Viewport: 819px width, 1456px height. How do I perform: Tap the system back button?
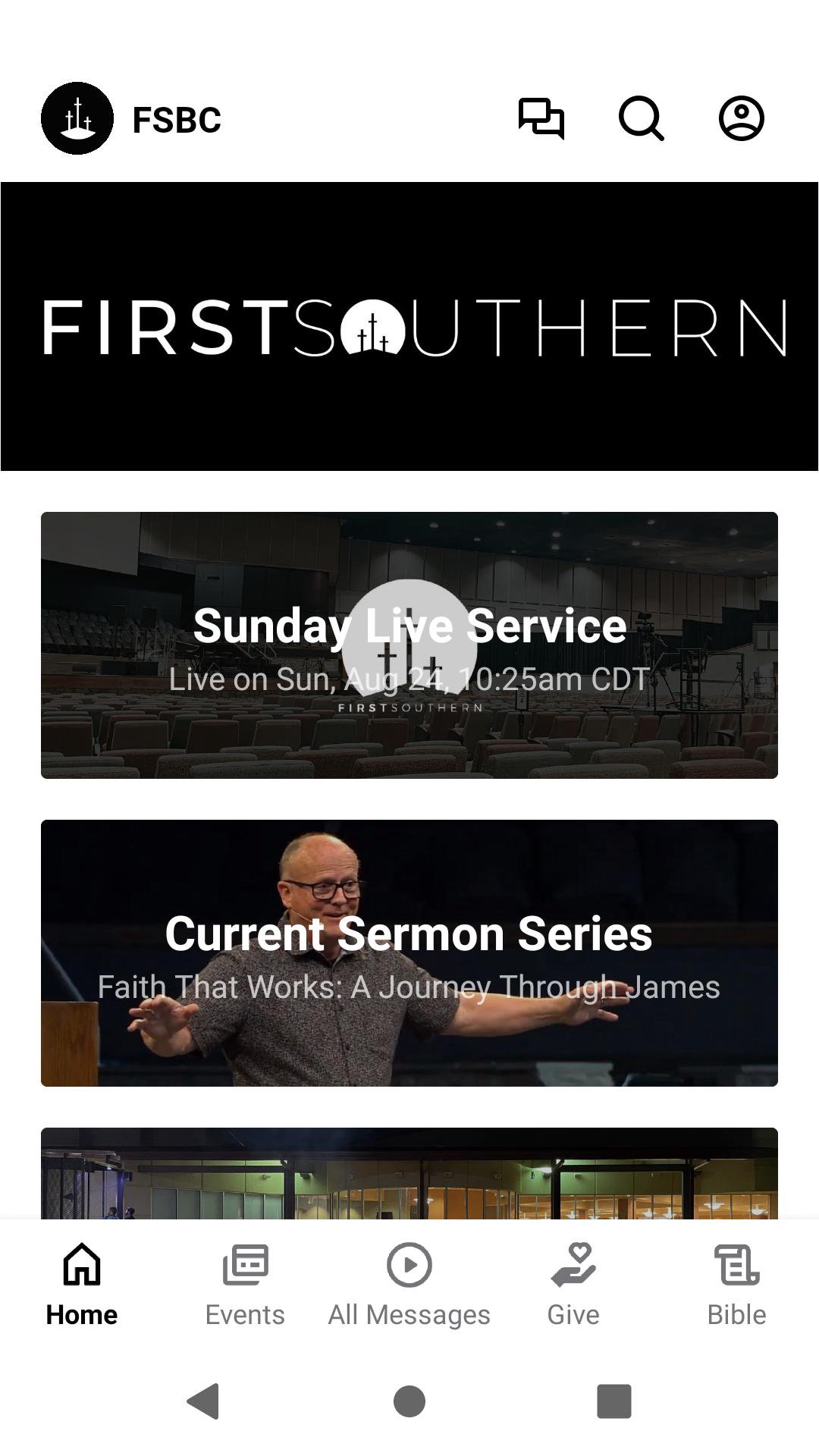coord(203,1401)
